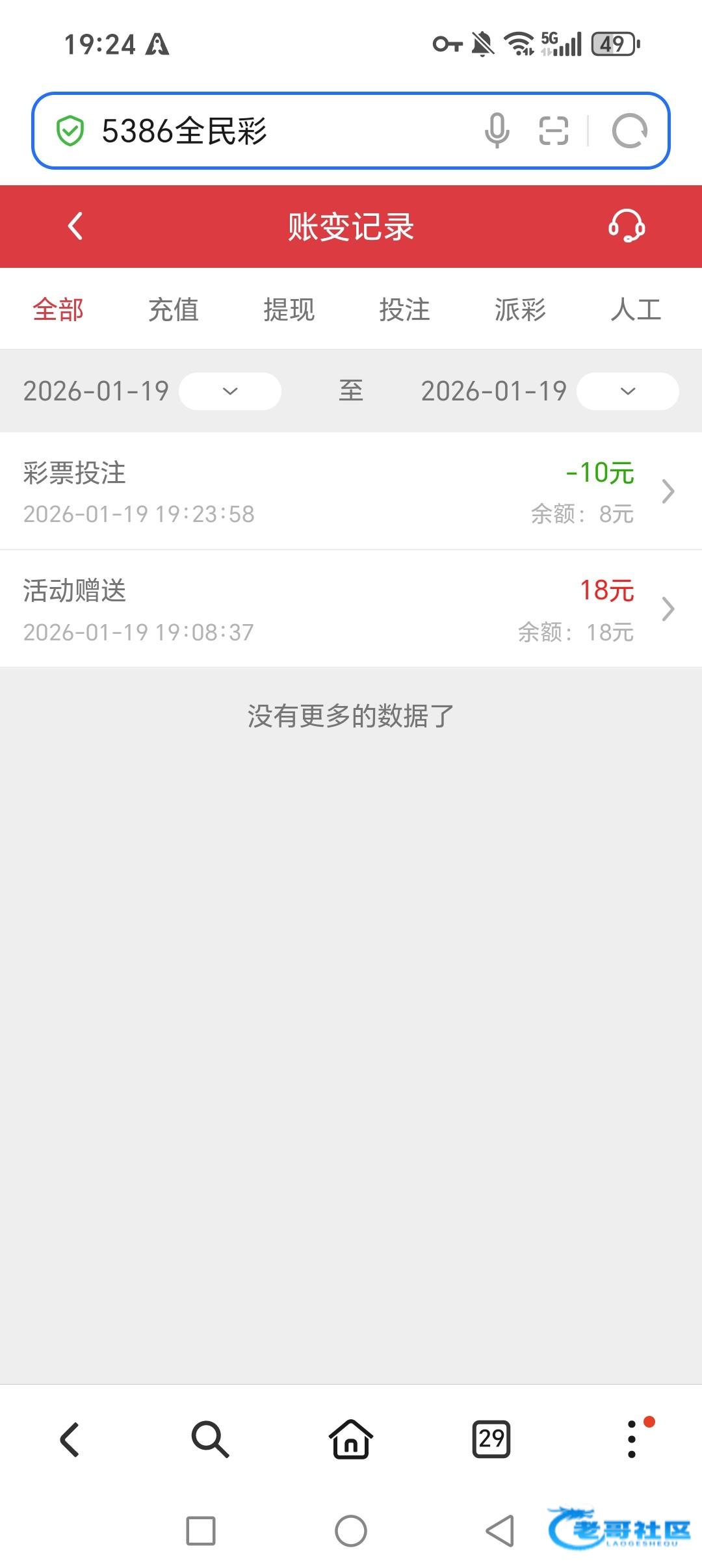Go back from the 账变记录 page
This screenshot has width=702, height=1568.
click(75, 227)
